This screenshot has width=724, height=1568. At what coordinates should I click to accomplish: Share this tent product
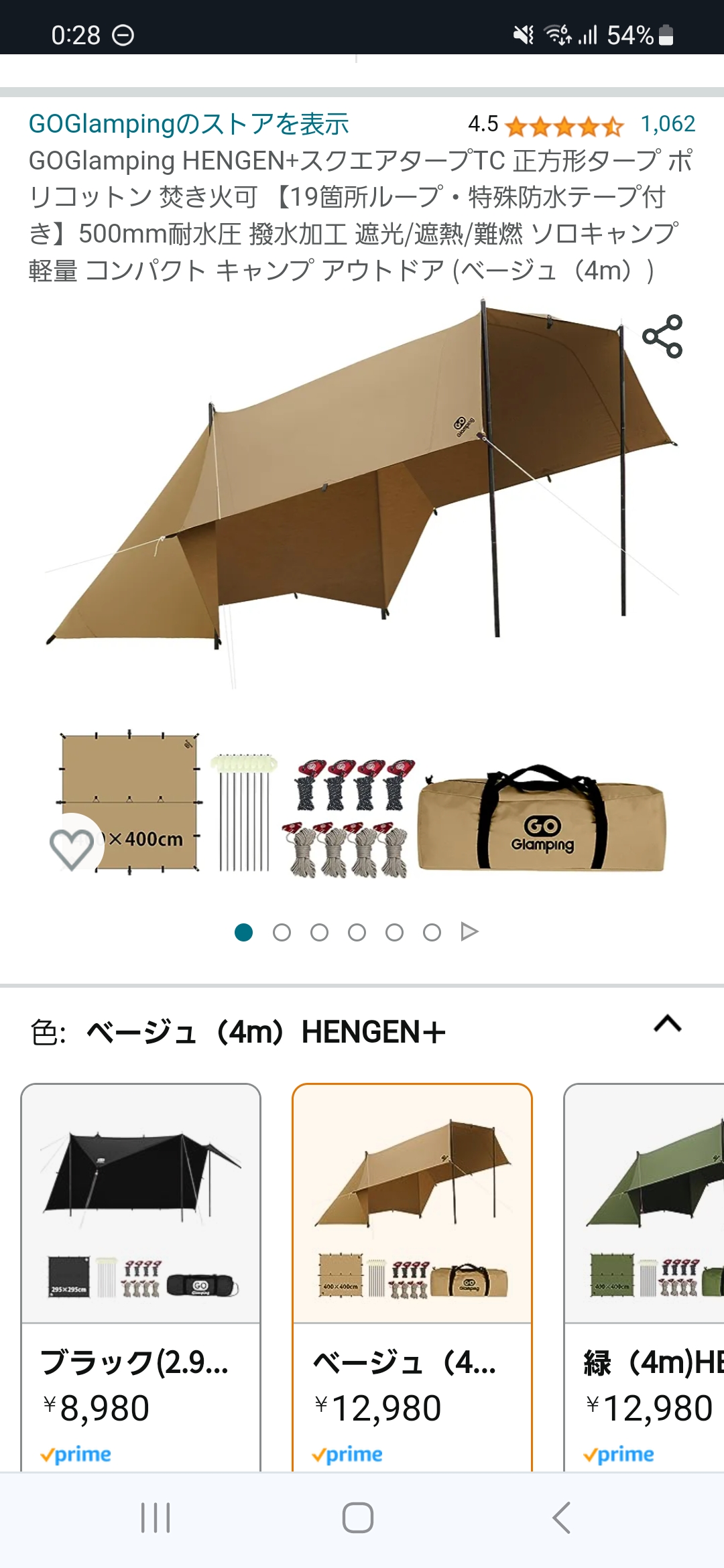pyautogui.click(x=662, y=336)
